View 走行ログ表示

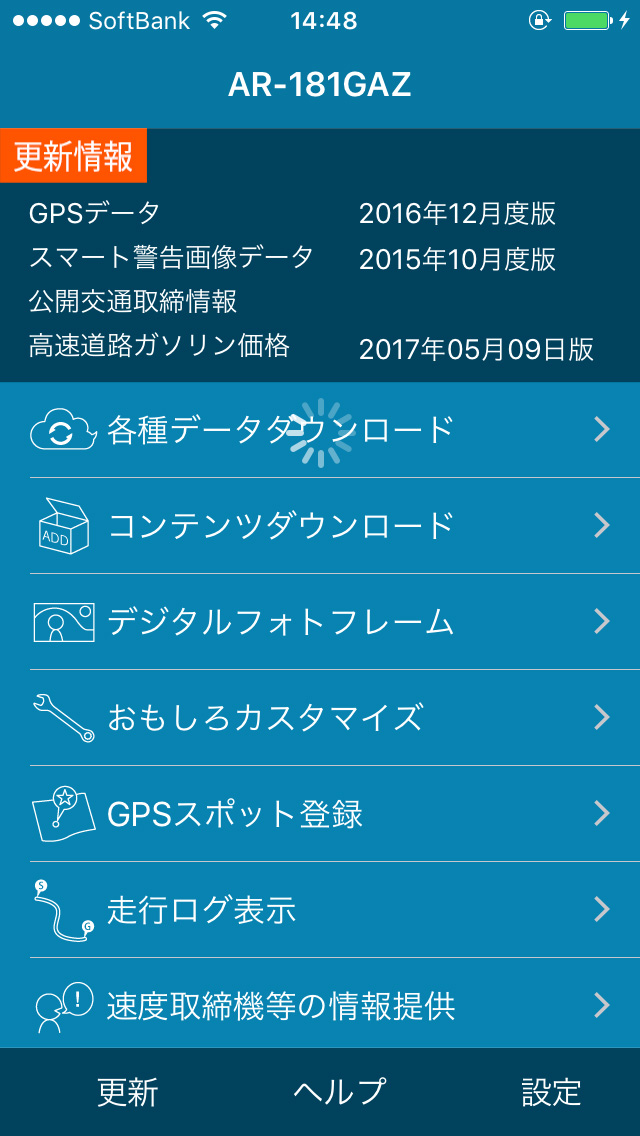pyautogui.click(x=320, y=909)
